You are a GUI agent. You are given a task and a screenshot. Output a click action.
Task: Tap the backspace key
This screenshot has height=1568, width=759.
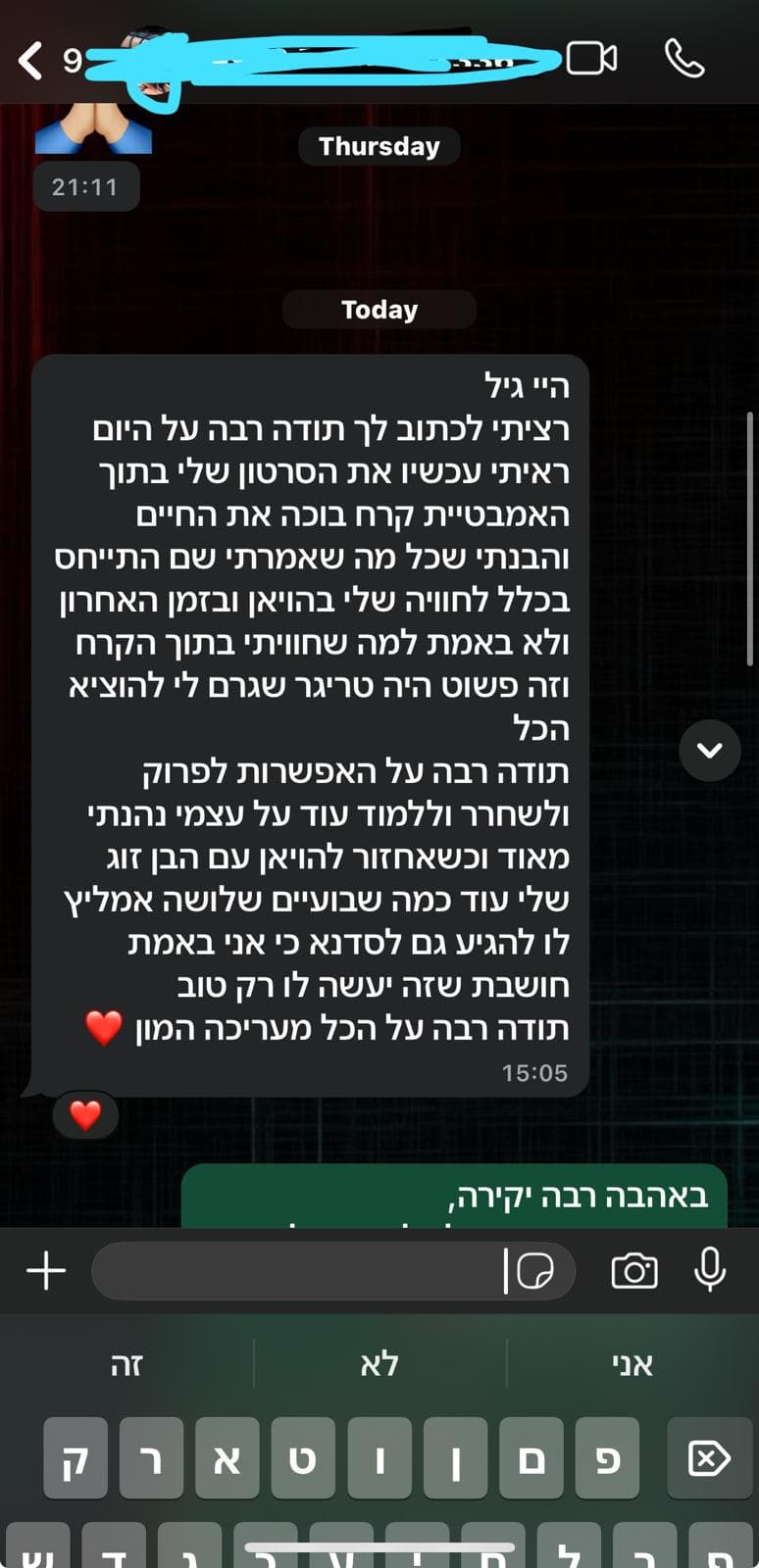pyautogui.click(x=709, y=1458)
